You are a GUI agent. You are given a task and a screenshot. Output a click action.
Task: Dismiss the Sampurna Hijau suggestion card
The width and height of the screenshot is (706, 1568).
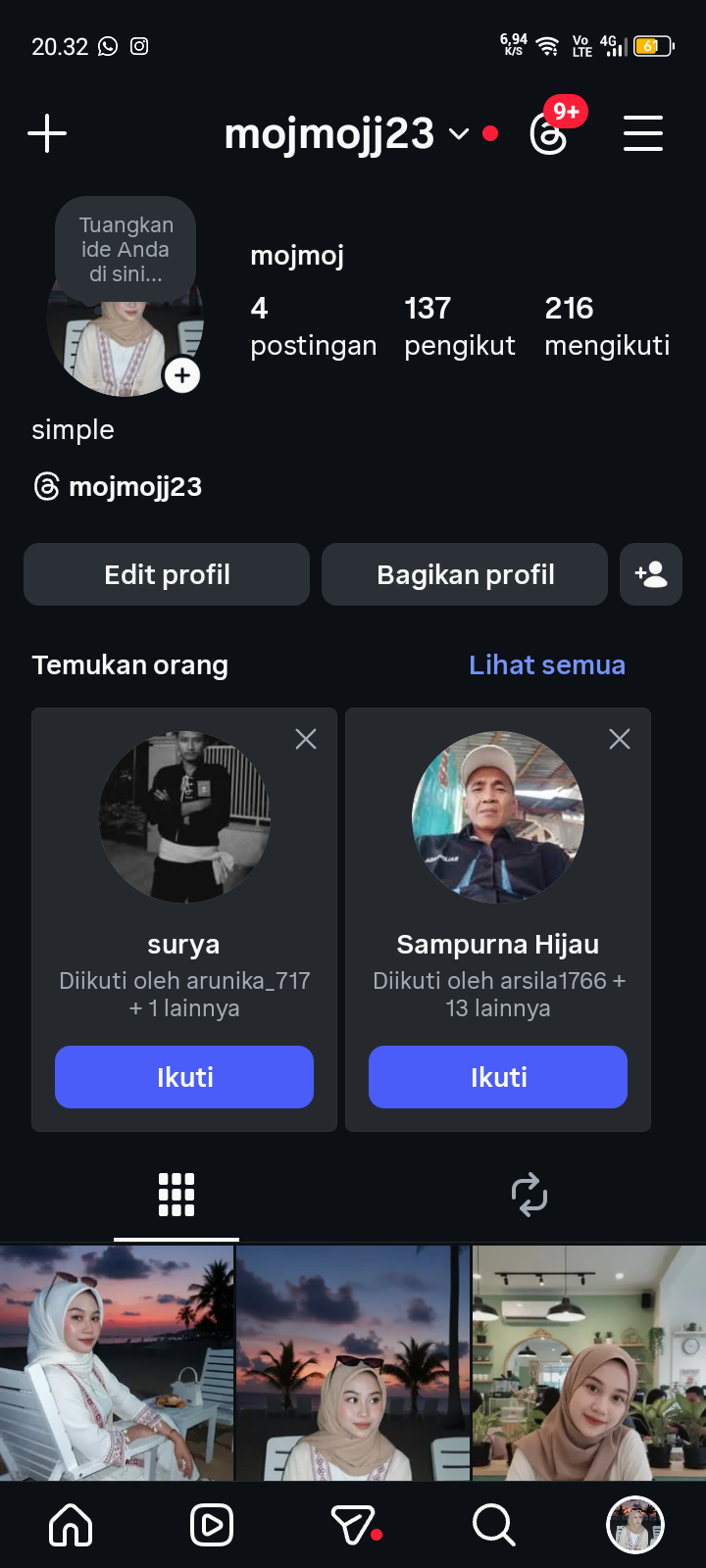coord(620,739)
